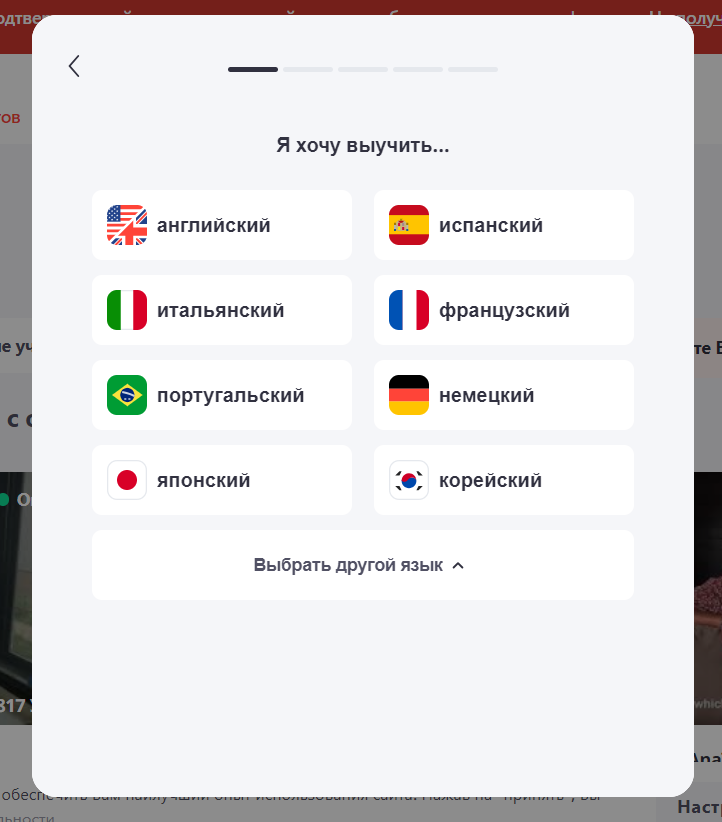The image size is (722, 822).
Task: Select японский language
Action: 221,480
